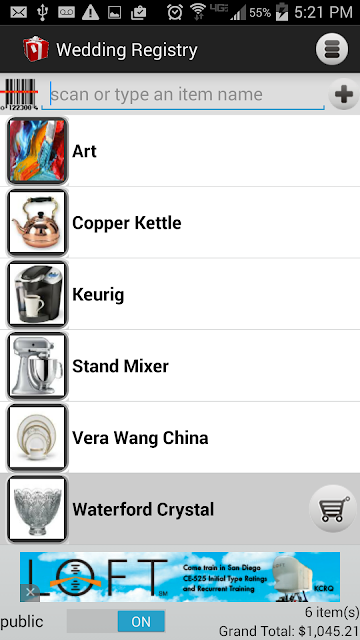360x640 pixels.
Task: Open the Copper Kettle item
Action: pyautogui.click(x=180, y=223)
